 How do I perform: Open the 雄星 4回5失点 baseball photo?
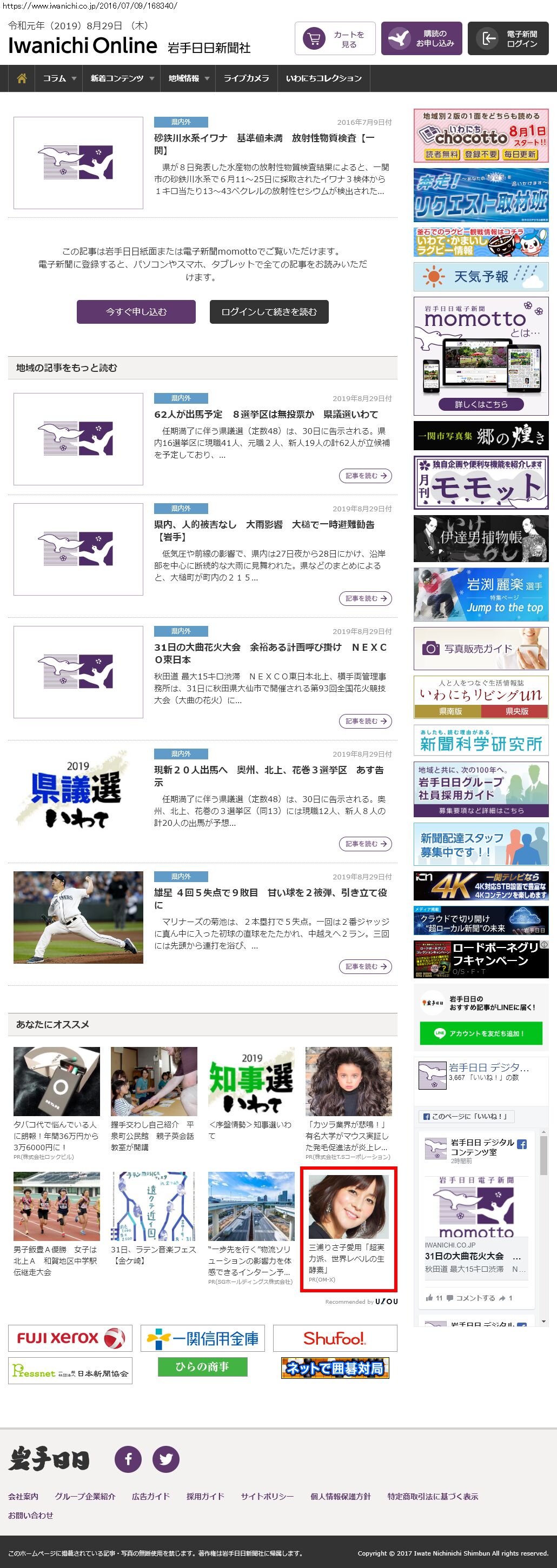click(78, 917)
